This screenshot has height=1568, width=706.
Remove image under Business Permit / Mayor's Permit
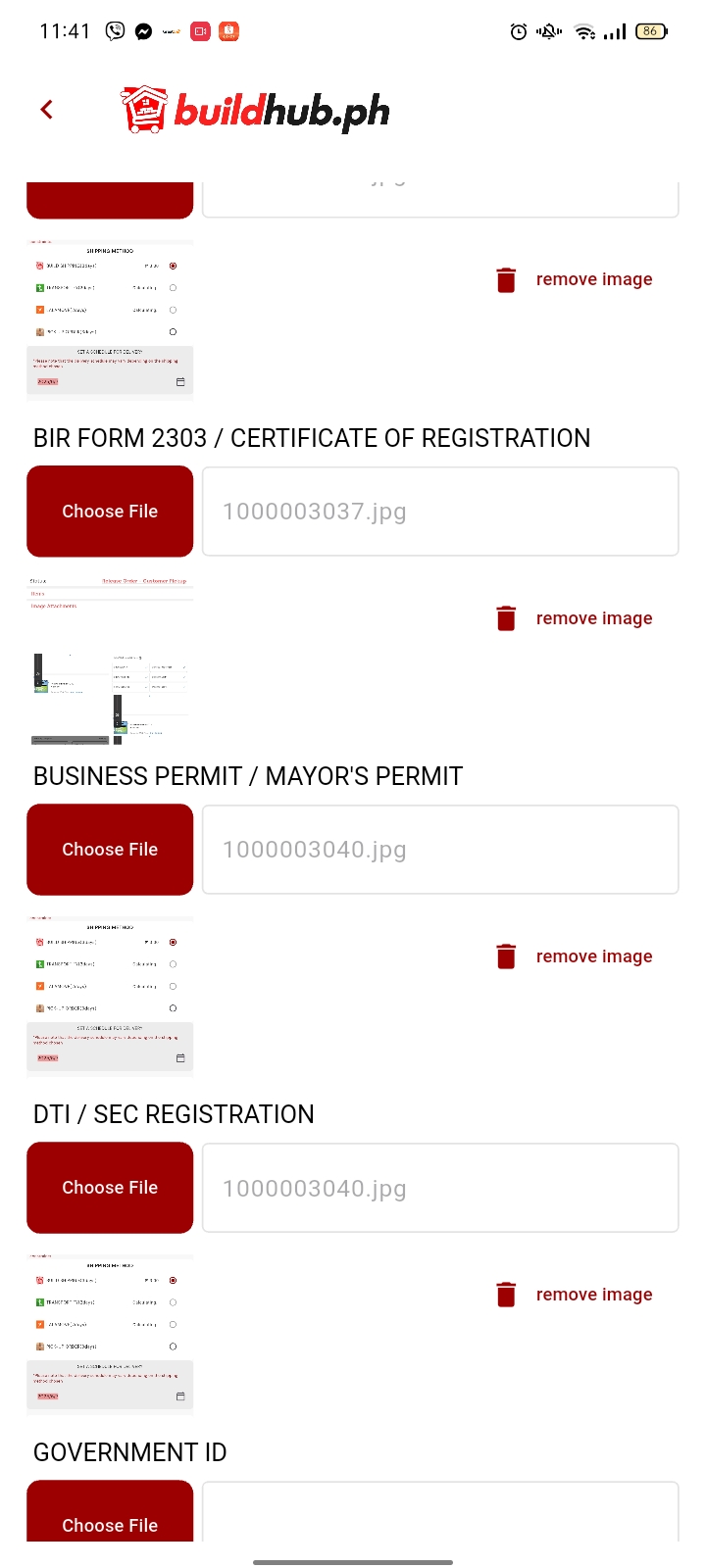575,956
